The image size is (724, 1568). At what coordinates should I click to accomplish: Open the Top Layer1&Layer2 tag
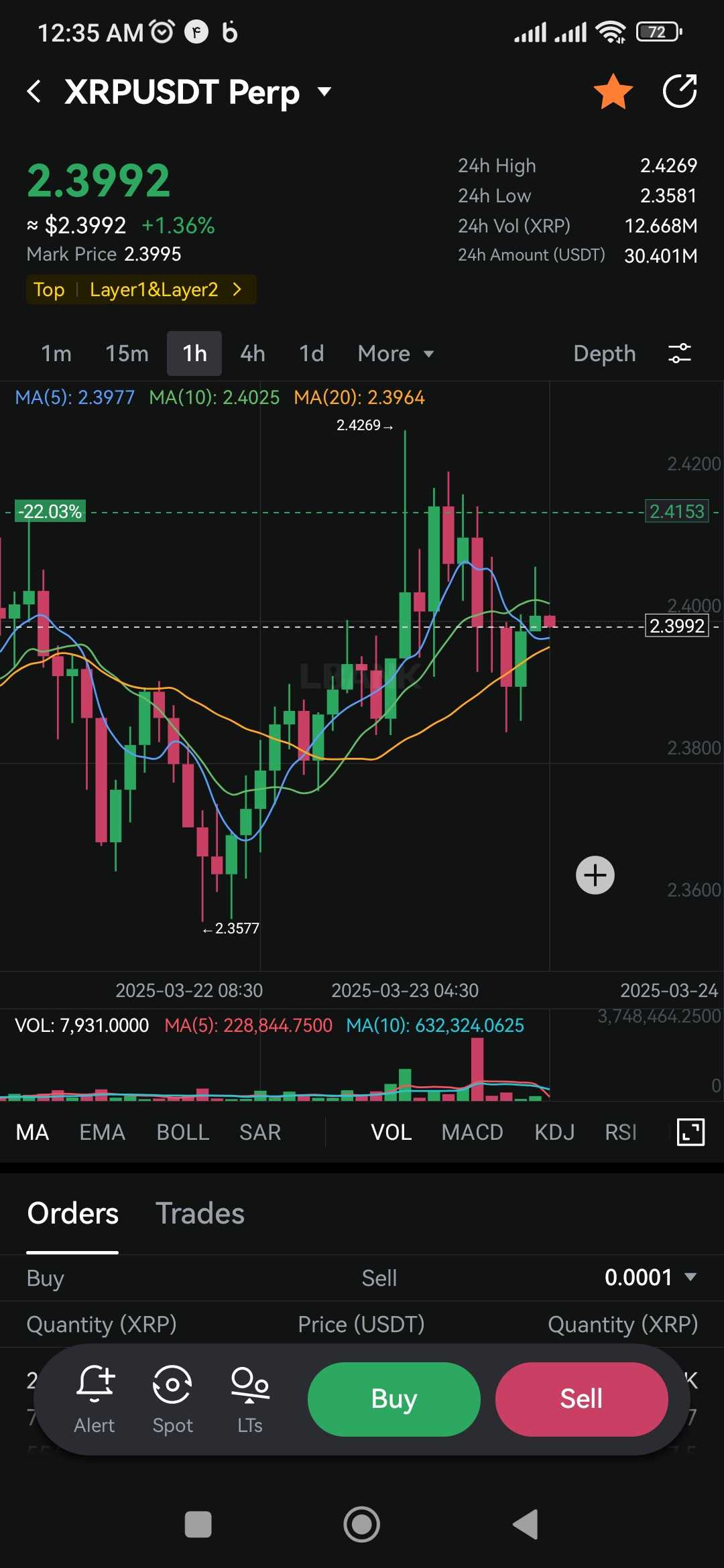click(141, 289)
